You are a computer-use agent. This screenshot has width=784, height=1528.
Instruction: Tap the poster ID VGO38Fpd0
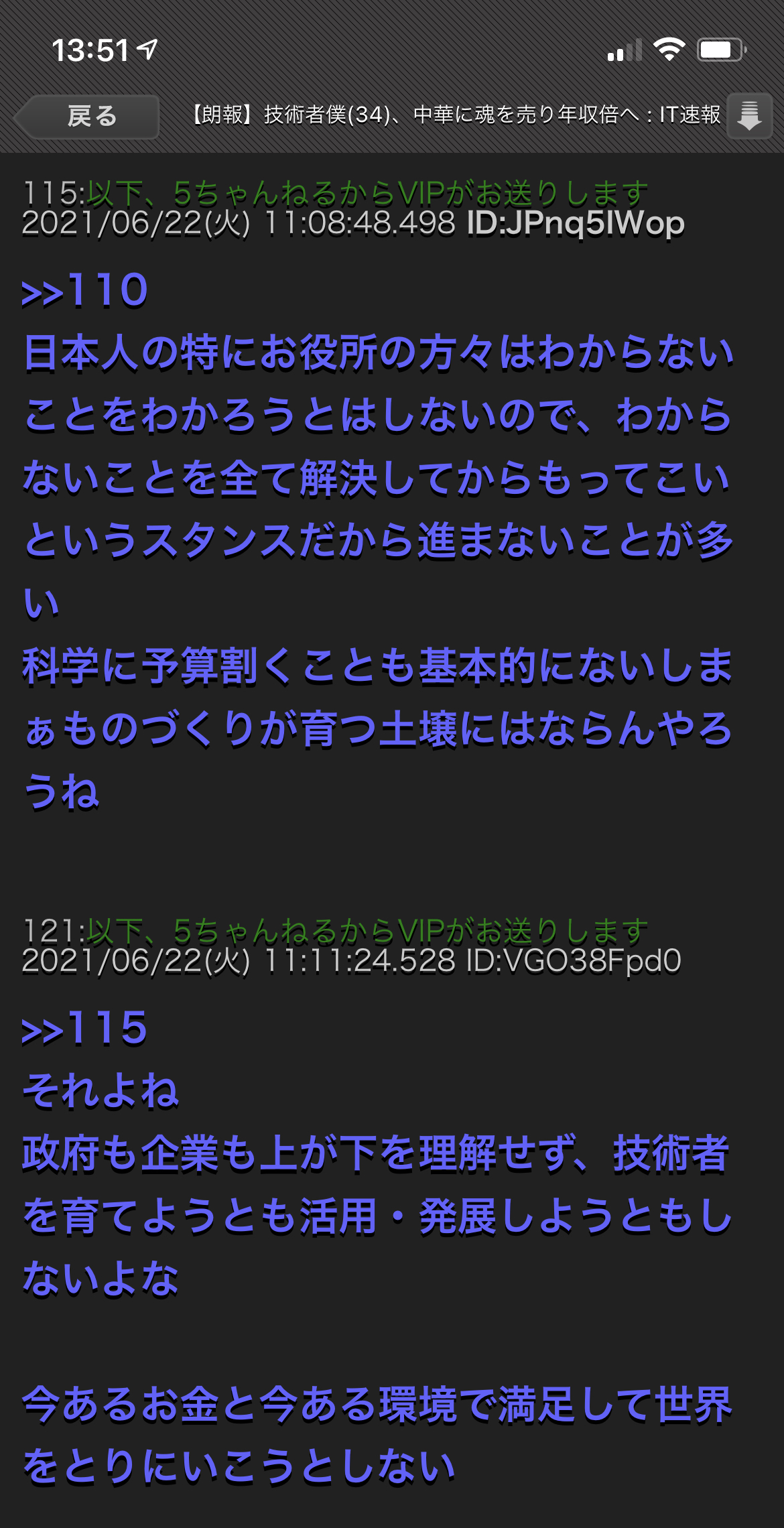tap(574, 961)
